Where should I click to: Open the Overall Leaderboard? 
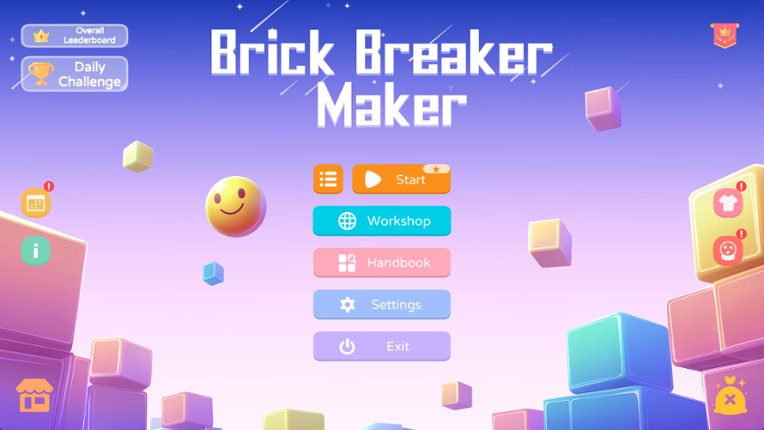(75, 36)
